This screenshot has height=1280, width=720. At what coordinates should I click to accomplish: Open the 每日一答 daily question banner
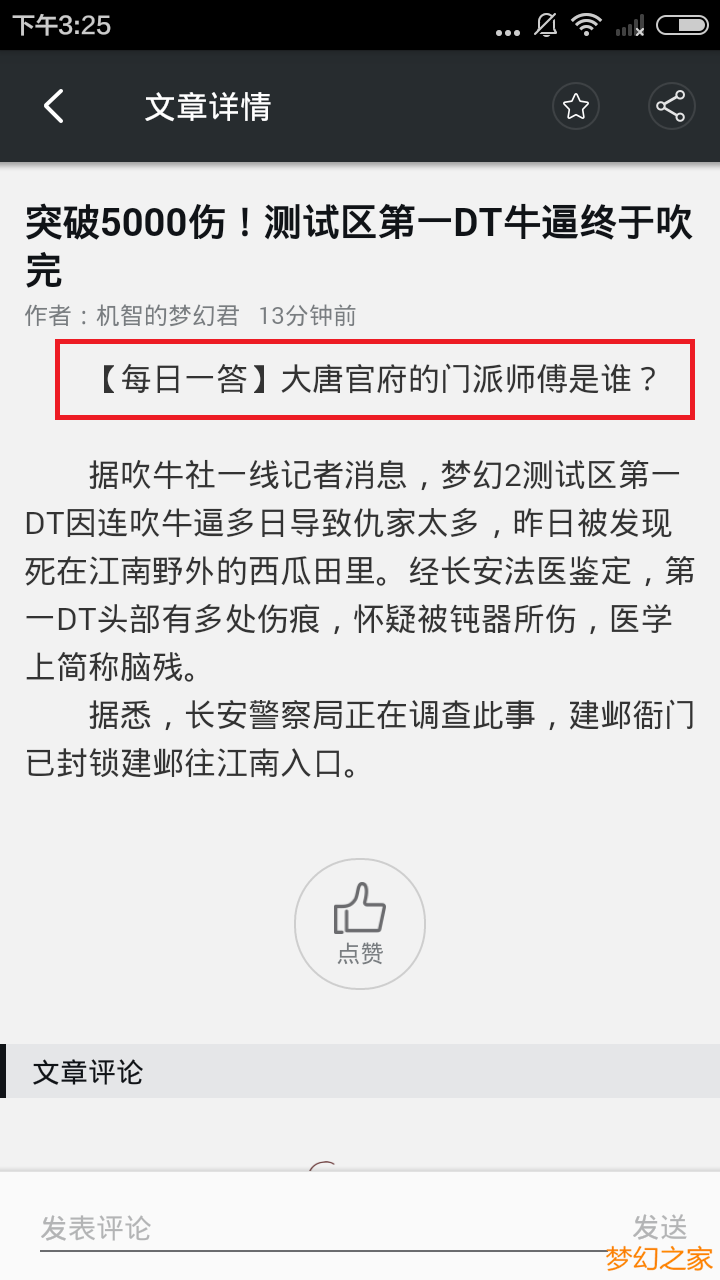[x=375, y=380]
